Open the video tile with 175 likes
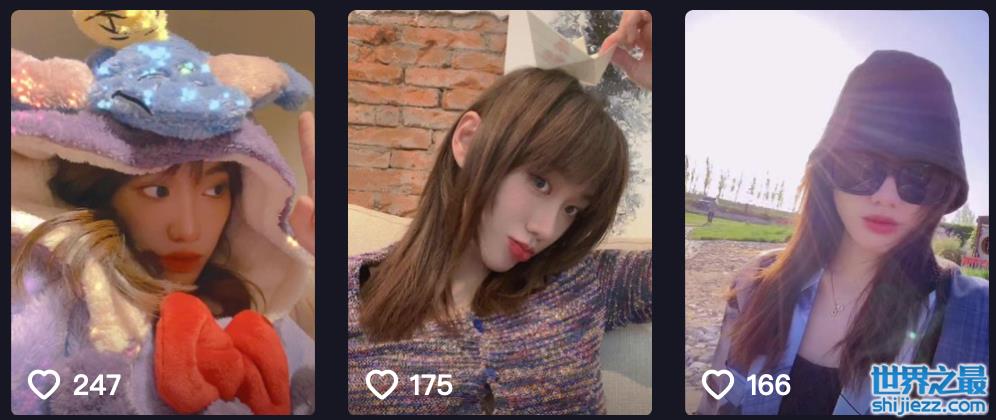This screenshot has height=420, width=996. click(499, 210)
